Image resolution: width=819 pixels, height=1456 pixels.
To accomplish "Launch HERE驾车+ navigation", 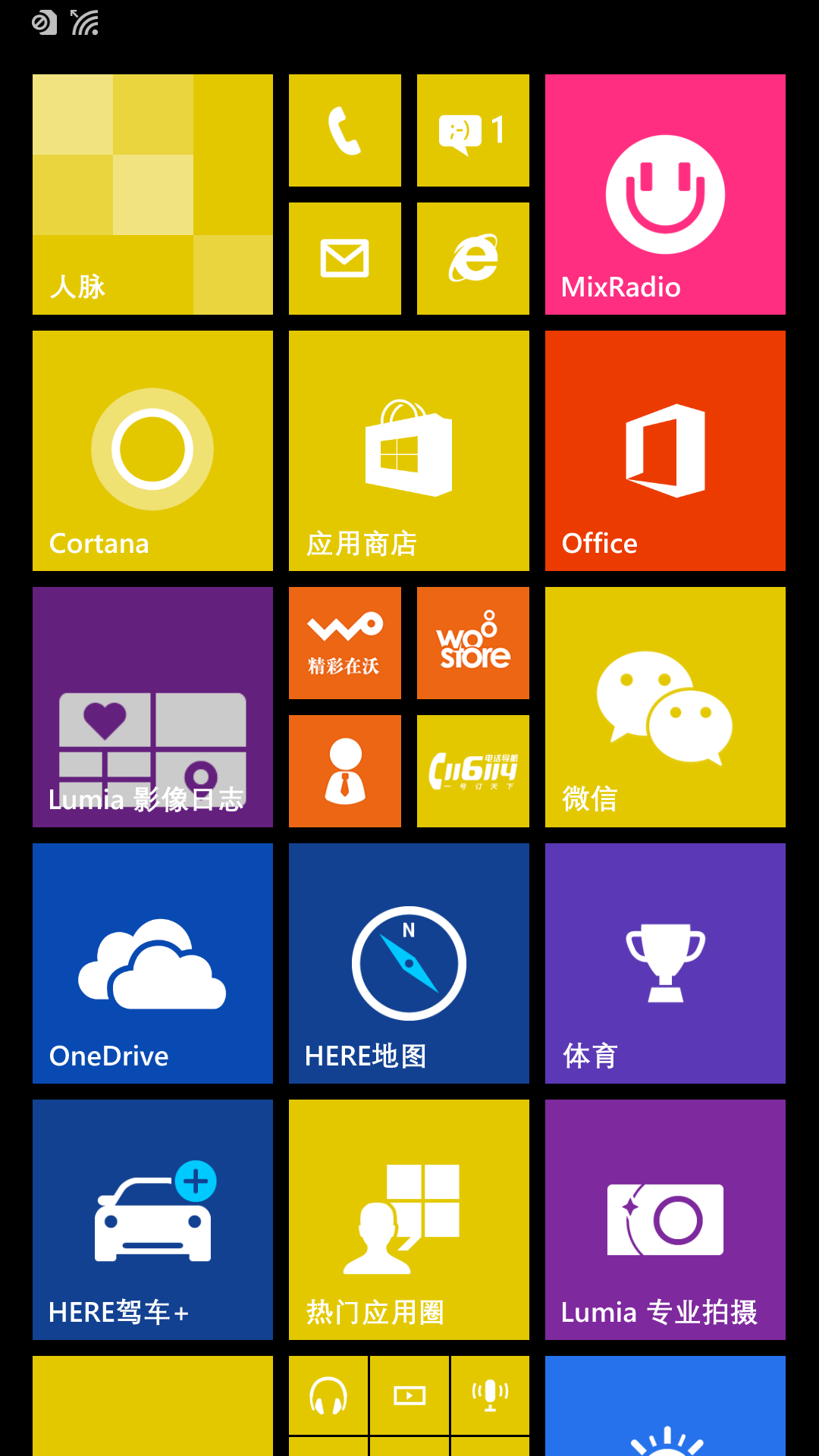I will point(152,1219).
